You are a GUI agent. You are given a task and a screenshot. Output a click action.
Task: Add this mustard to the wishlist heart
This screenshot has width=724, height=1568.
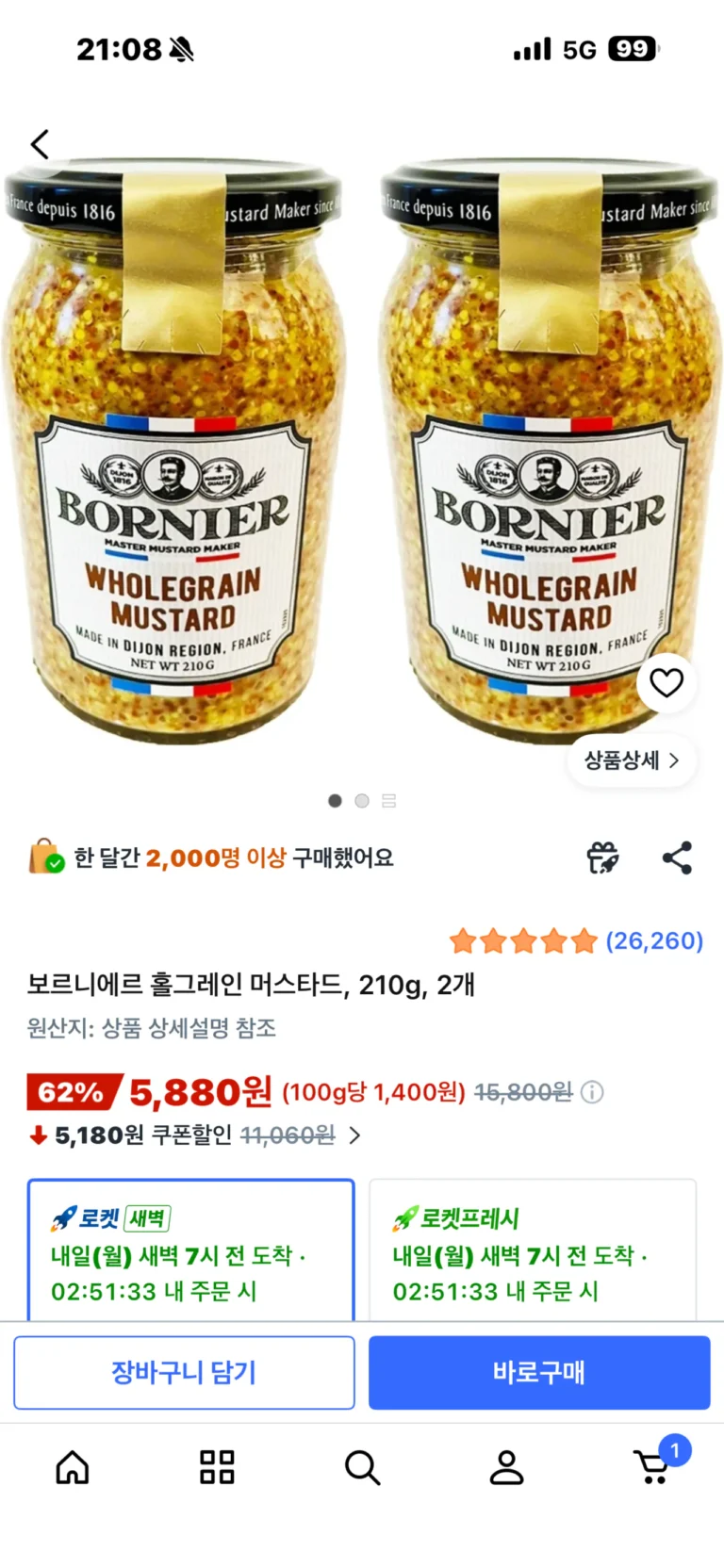pyautogui.click(x=666, y=682)
